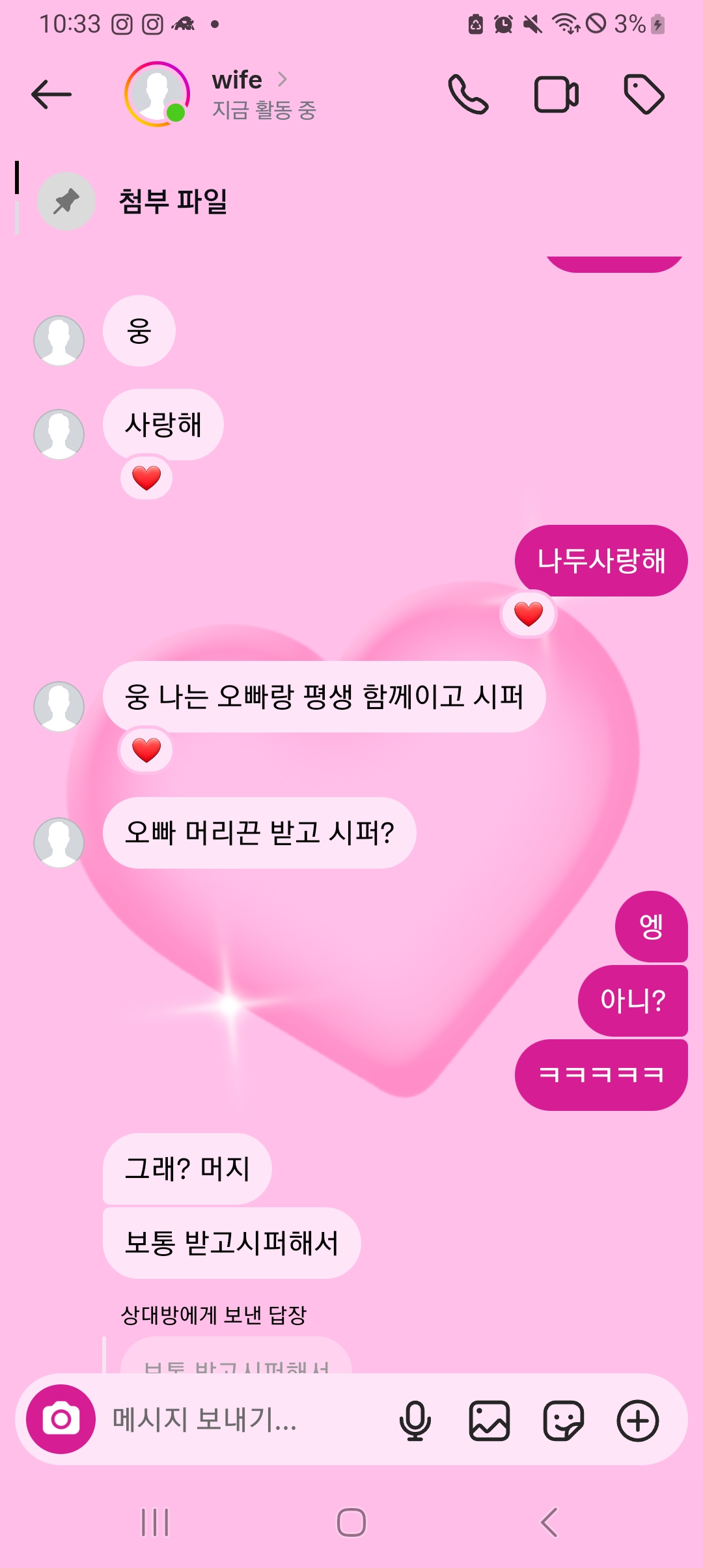Tap the heart reaction under 나두사랑해

[528, 614]
